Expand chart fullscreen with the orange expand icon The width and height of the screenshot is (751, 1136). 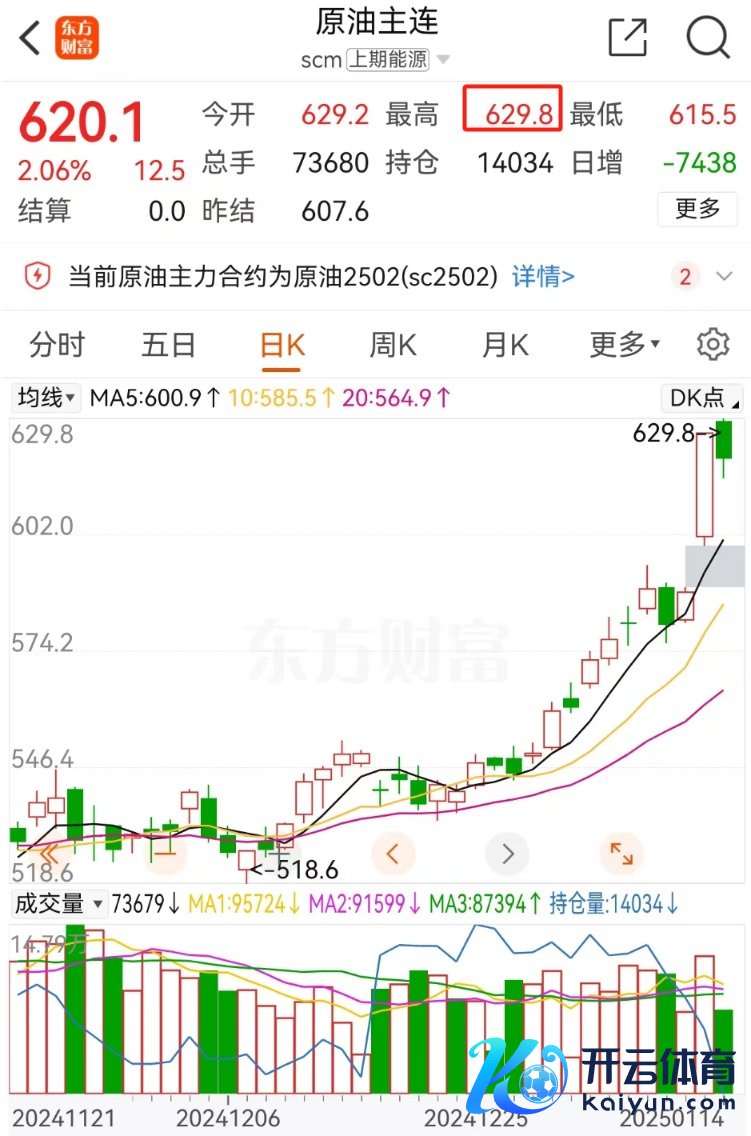[622, 856]
